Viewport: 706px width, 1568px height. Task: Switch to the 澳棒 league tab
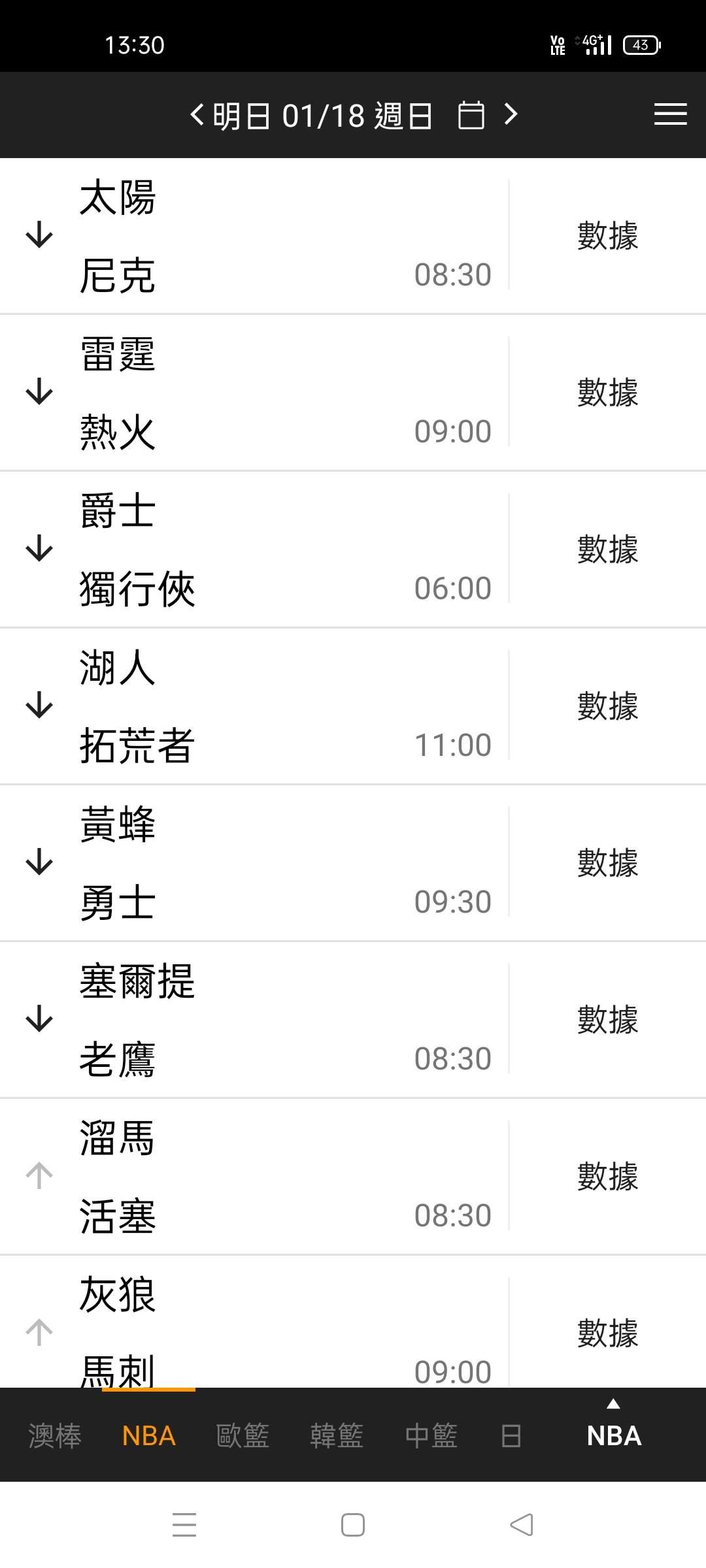tap(55, 1435)
